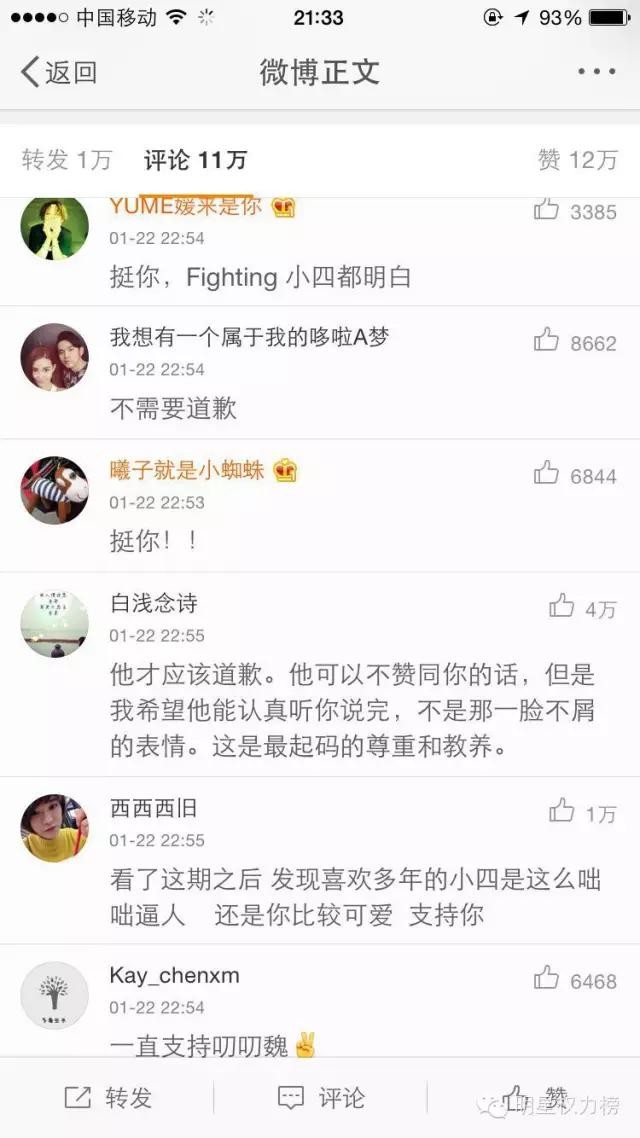
Task: Repost via bottom 转发 button
Action: [x=108, y=1098]
